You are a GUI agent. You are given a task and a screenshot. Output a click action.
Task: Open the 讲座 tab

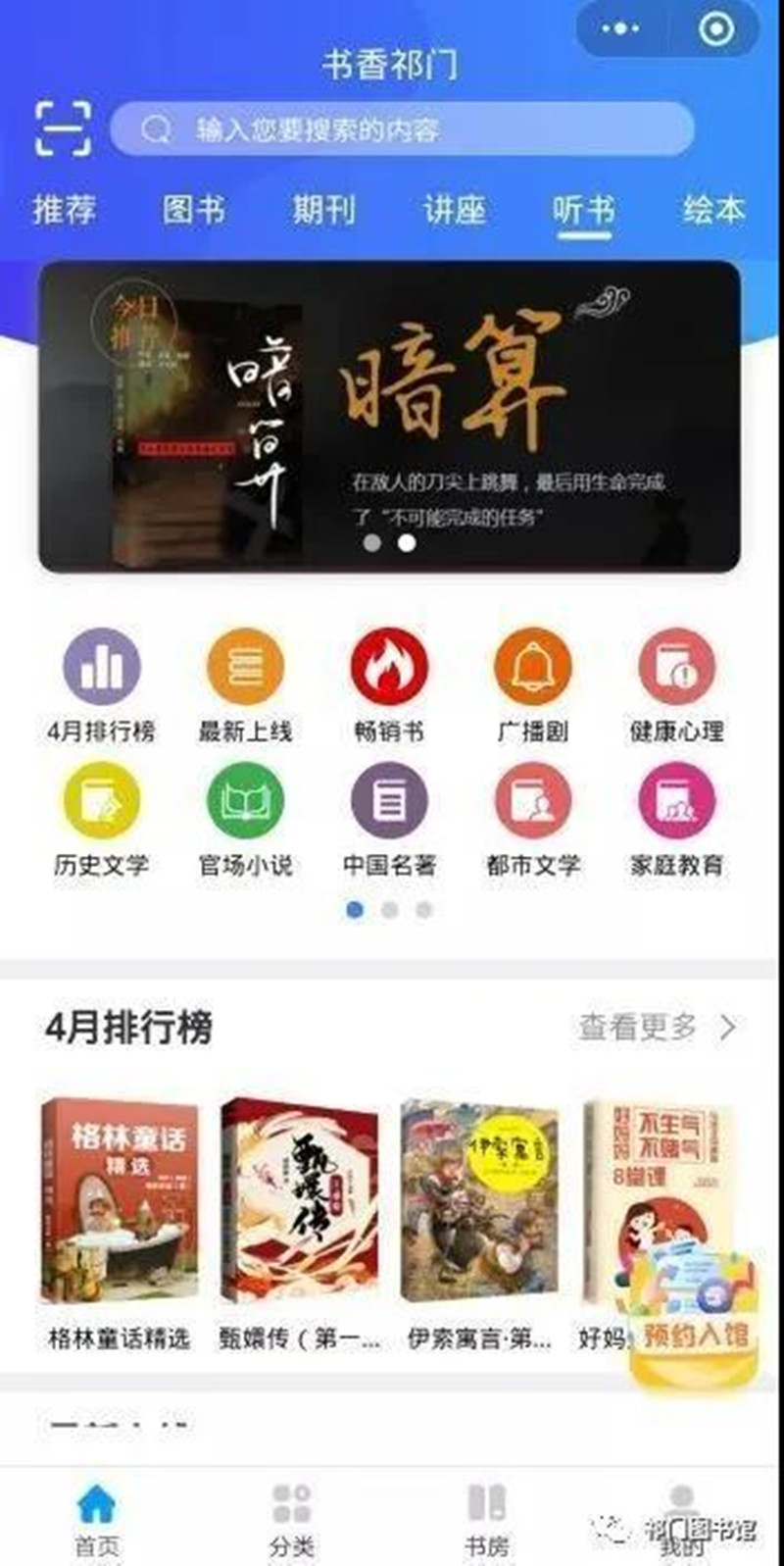click(454, 210)
